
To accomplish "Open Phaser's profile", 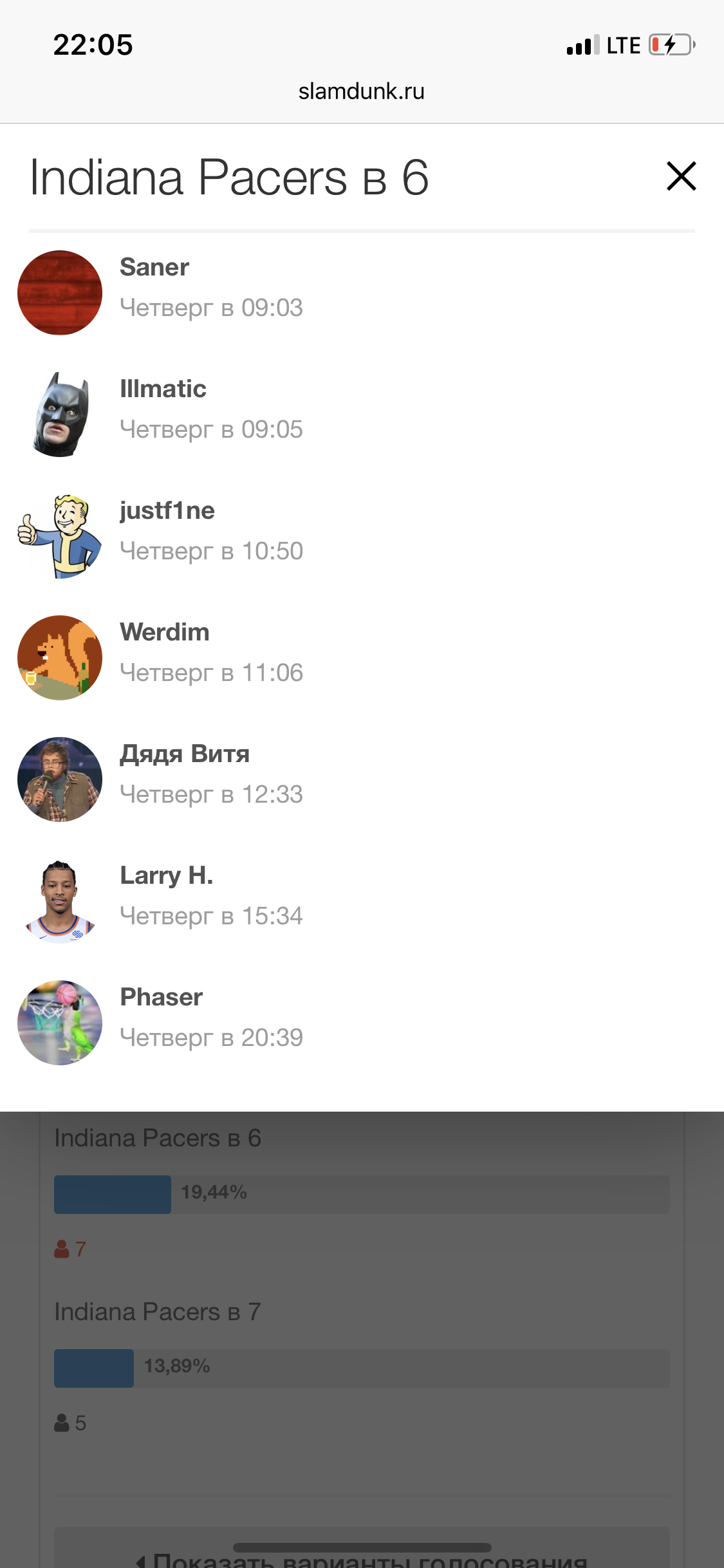I will tap(162, 997).
